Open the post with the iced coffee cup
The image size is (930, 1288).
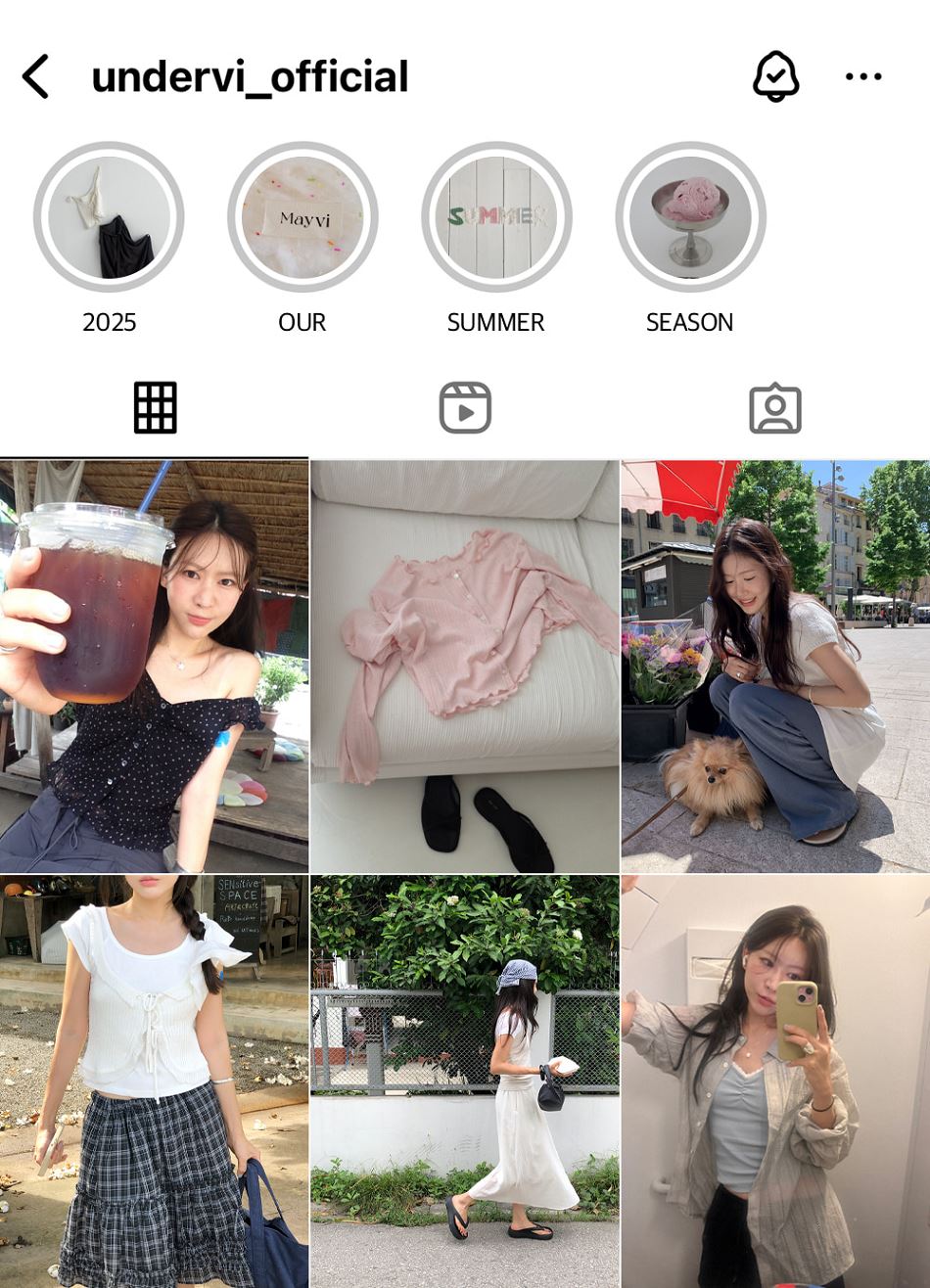point(154,666)
